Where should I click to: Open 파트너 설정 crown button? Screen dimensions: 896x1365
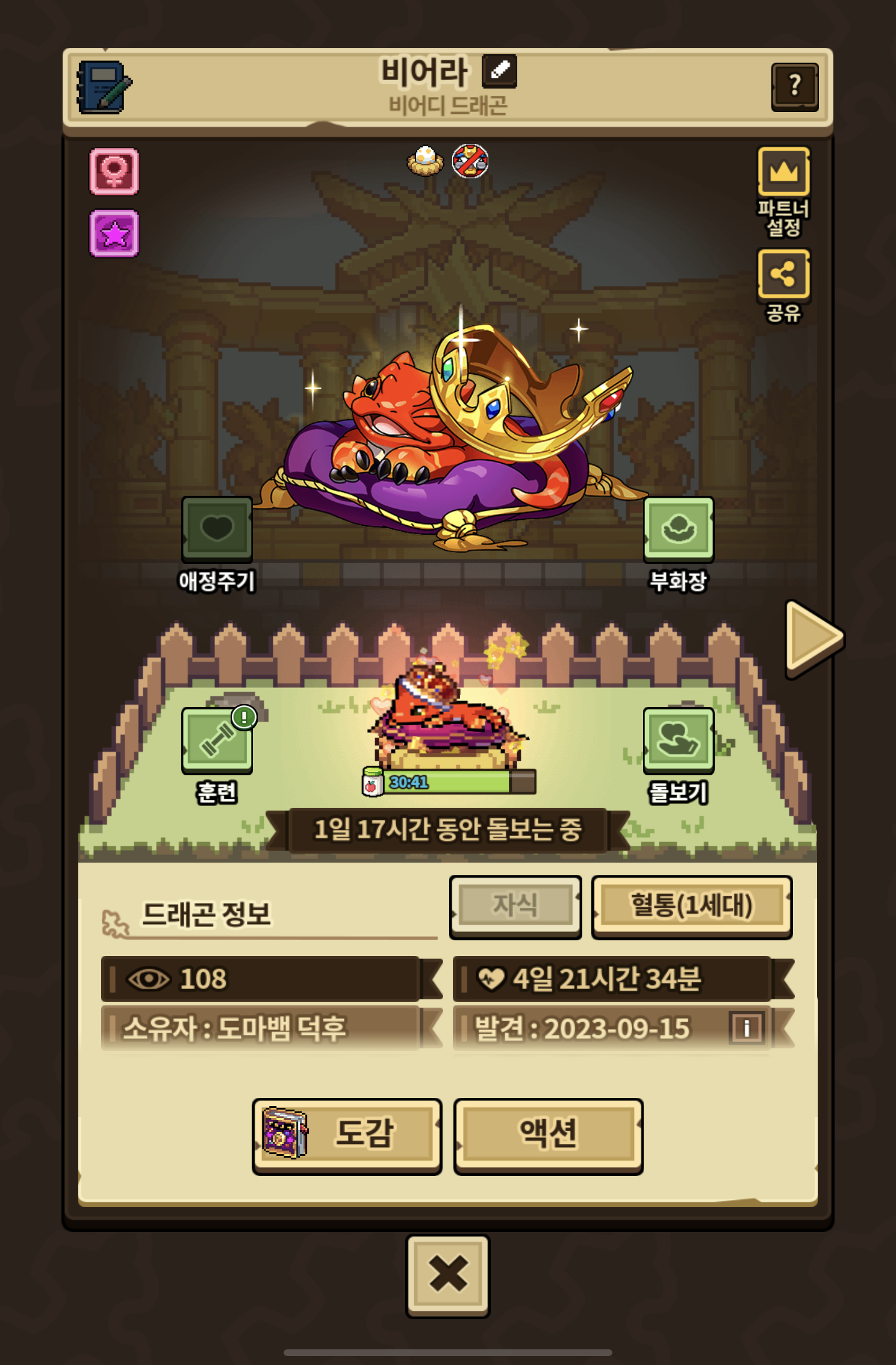(x=783, y=171)
